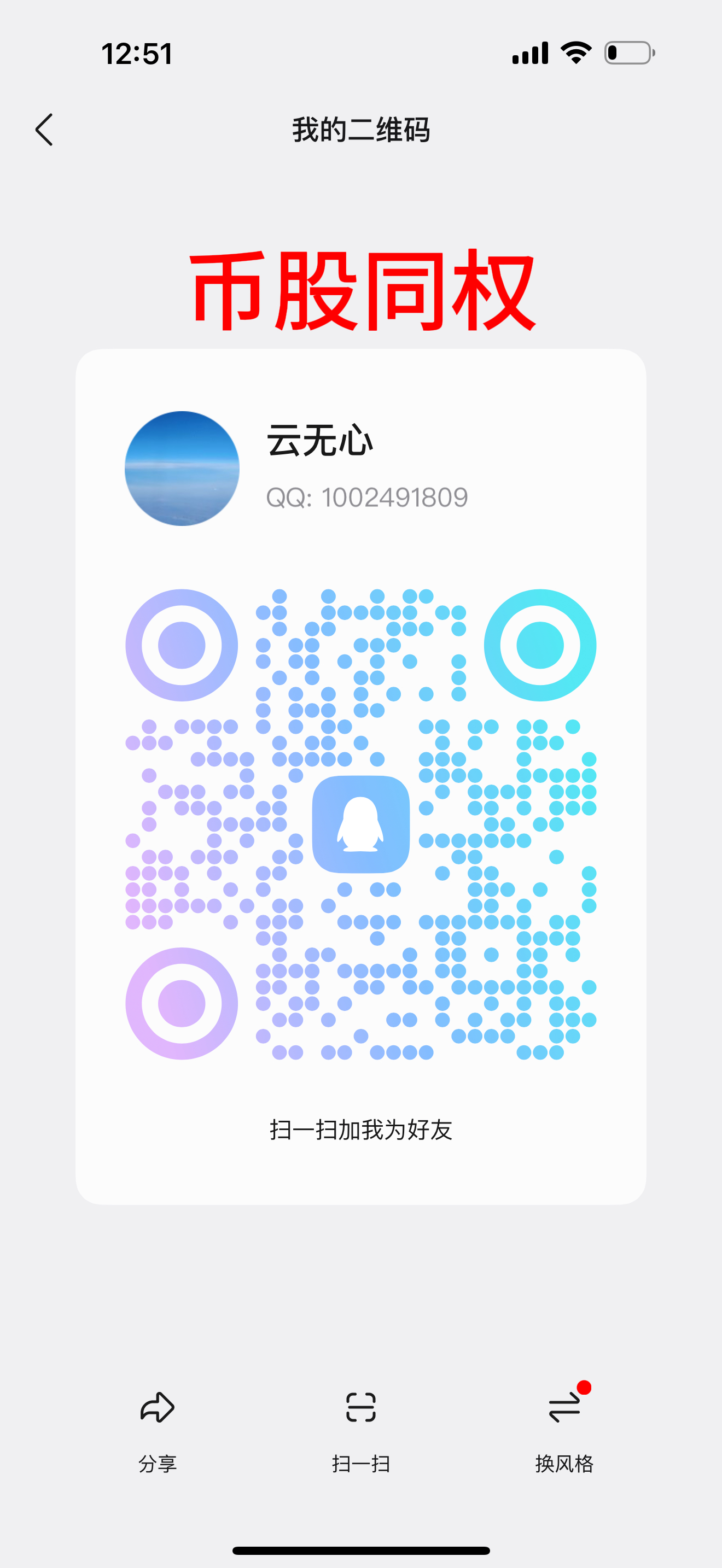
Task: Open 扫一扫 via its text label
Action: tap(361, 1464)
